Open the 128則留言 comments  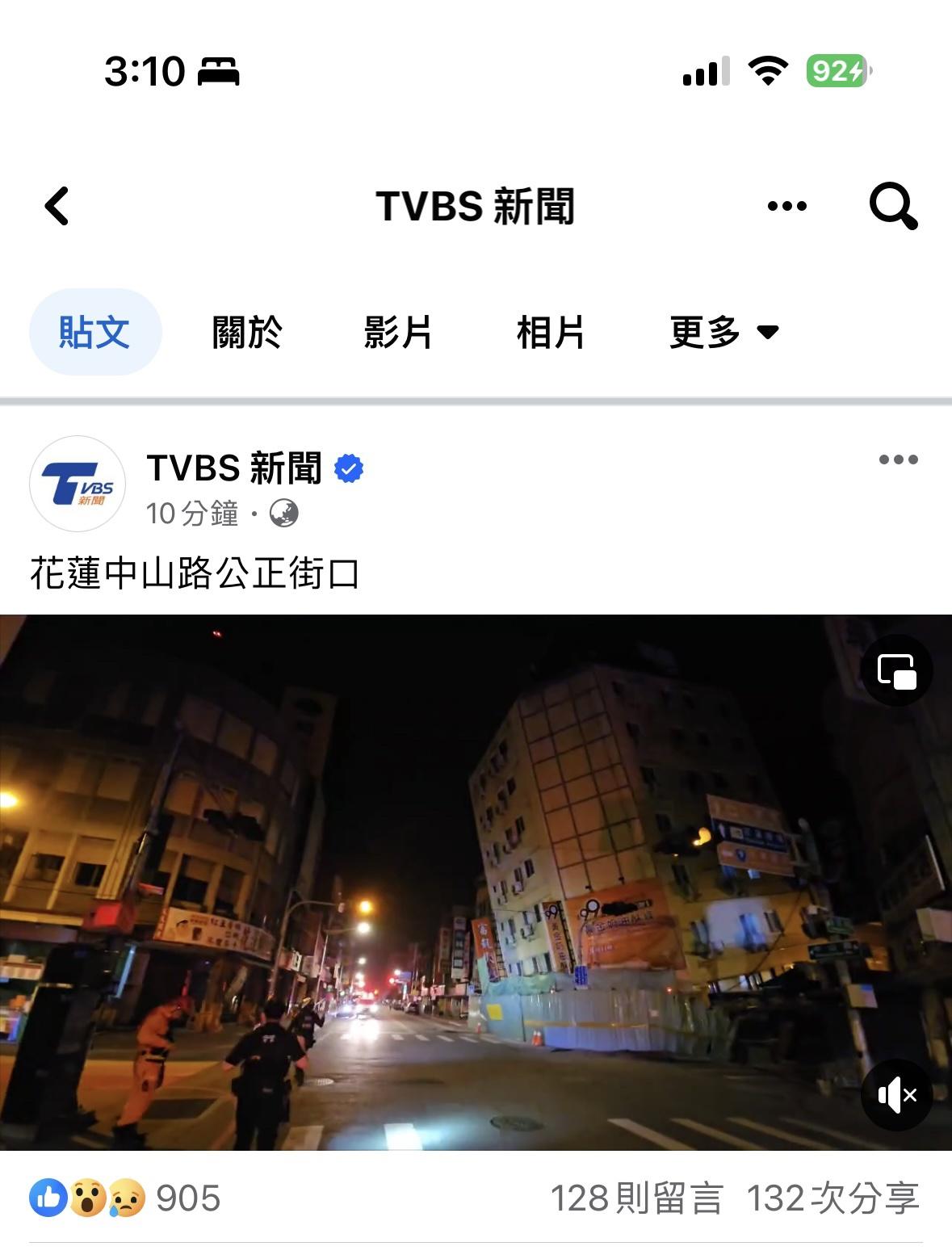pos(635,1198)
